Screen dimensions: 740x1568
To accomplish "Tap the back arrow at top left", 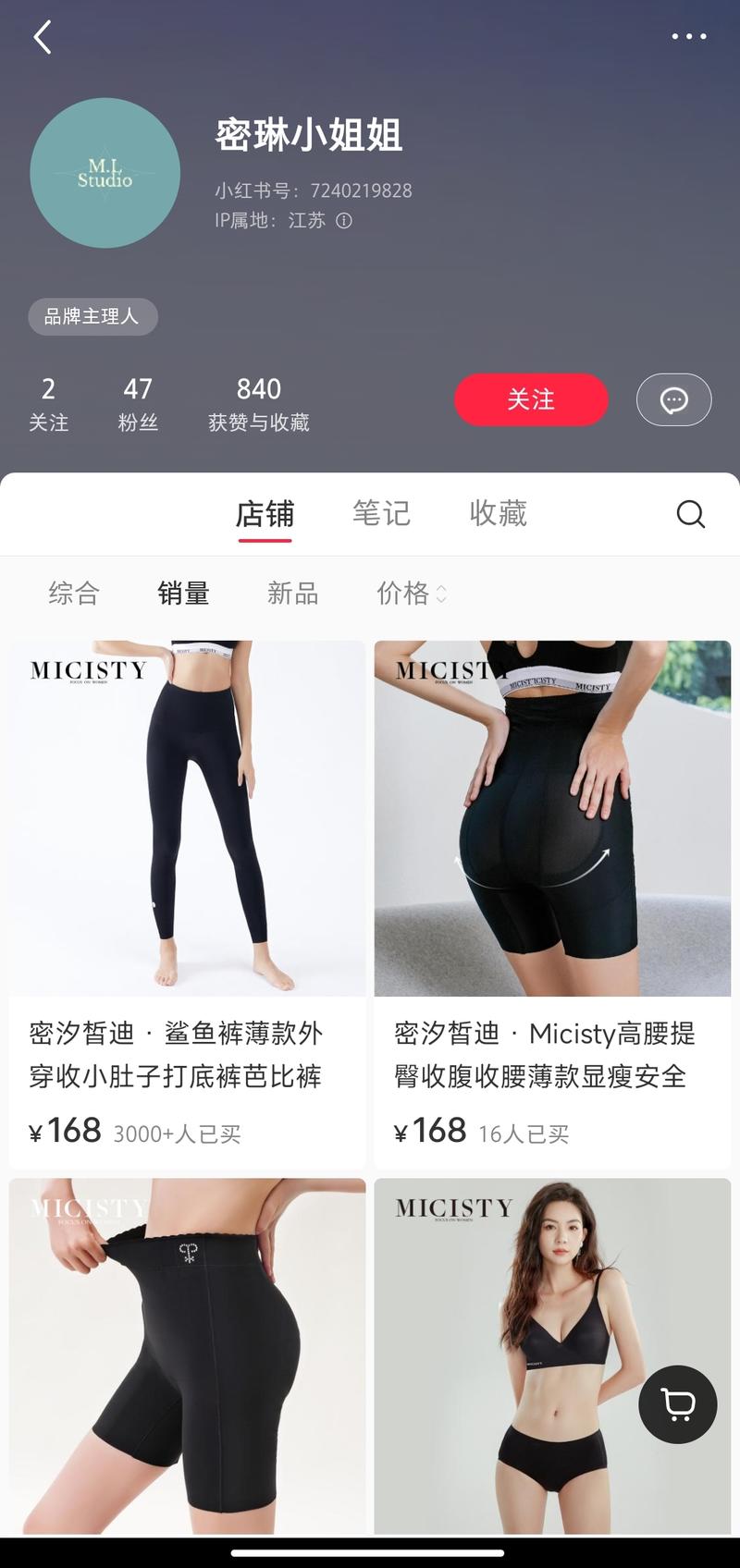I will point(39,37).
